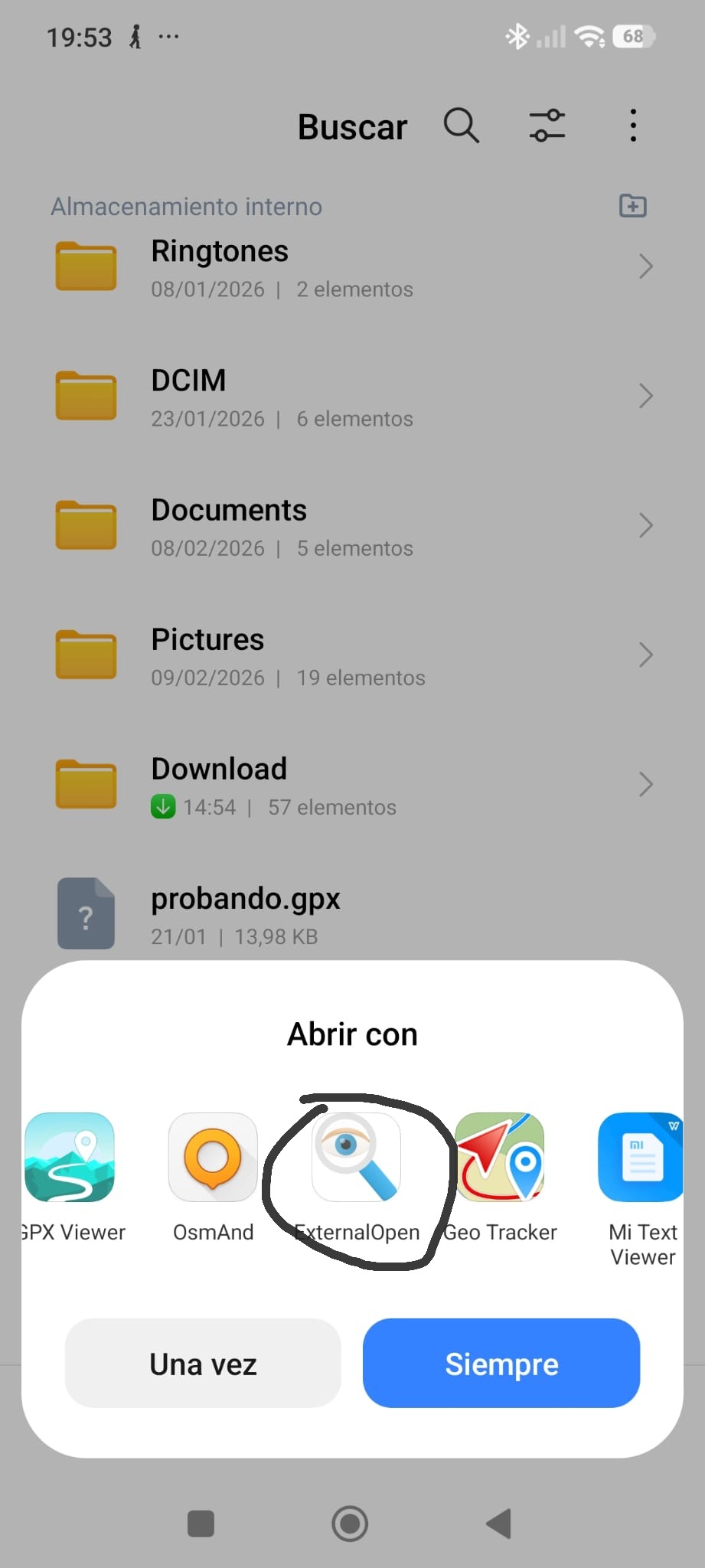Open the file with Geo Tracker
The width and height of the screenshot is (705, 1568).
(x=500, y=1158)
